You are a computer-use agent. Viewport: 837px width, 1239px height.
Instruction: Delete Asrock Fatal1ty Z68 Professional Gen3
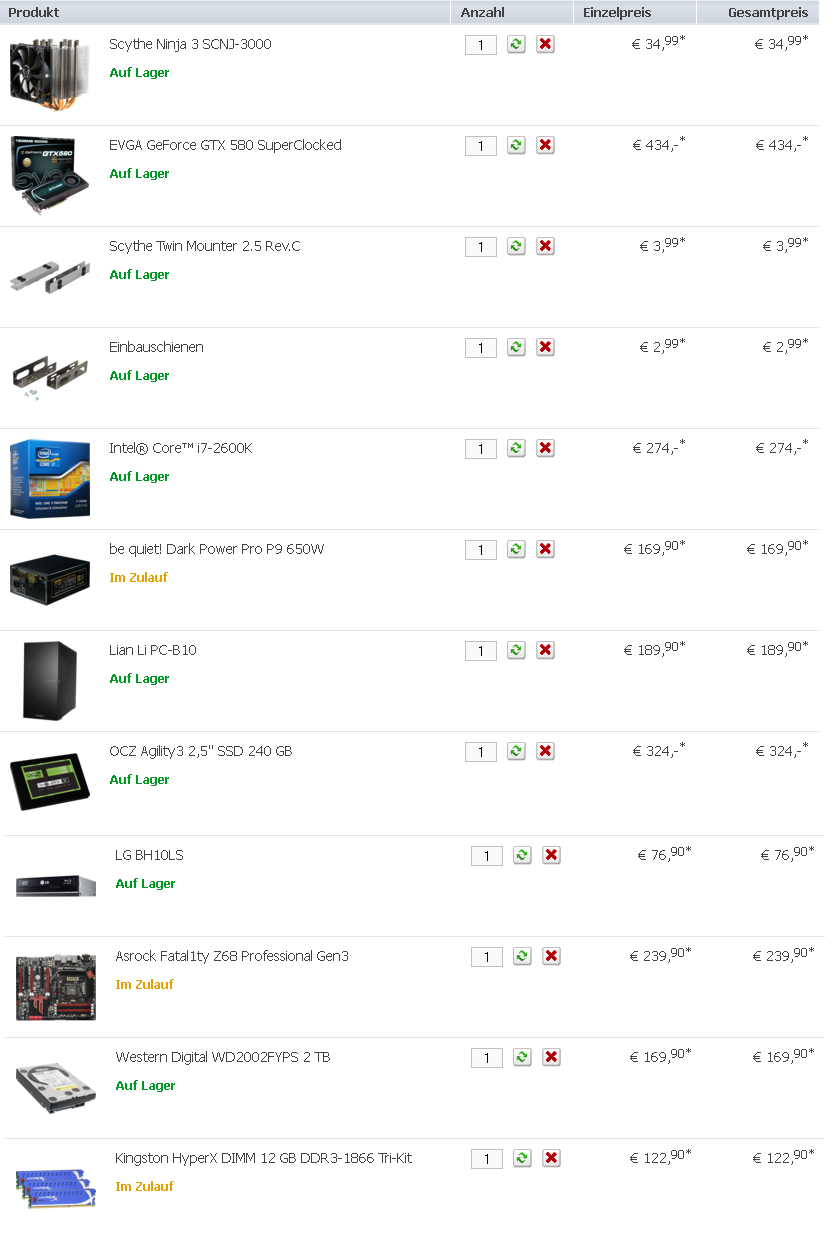(551, 956)
